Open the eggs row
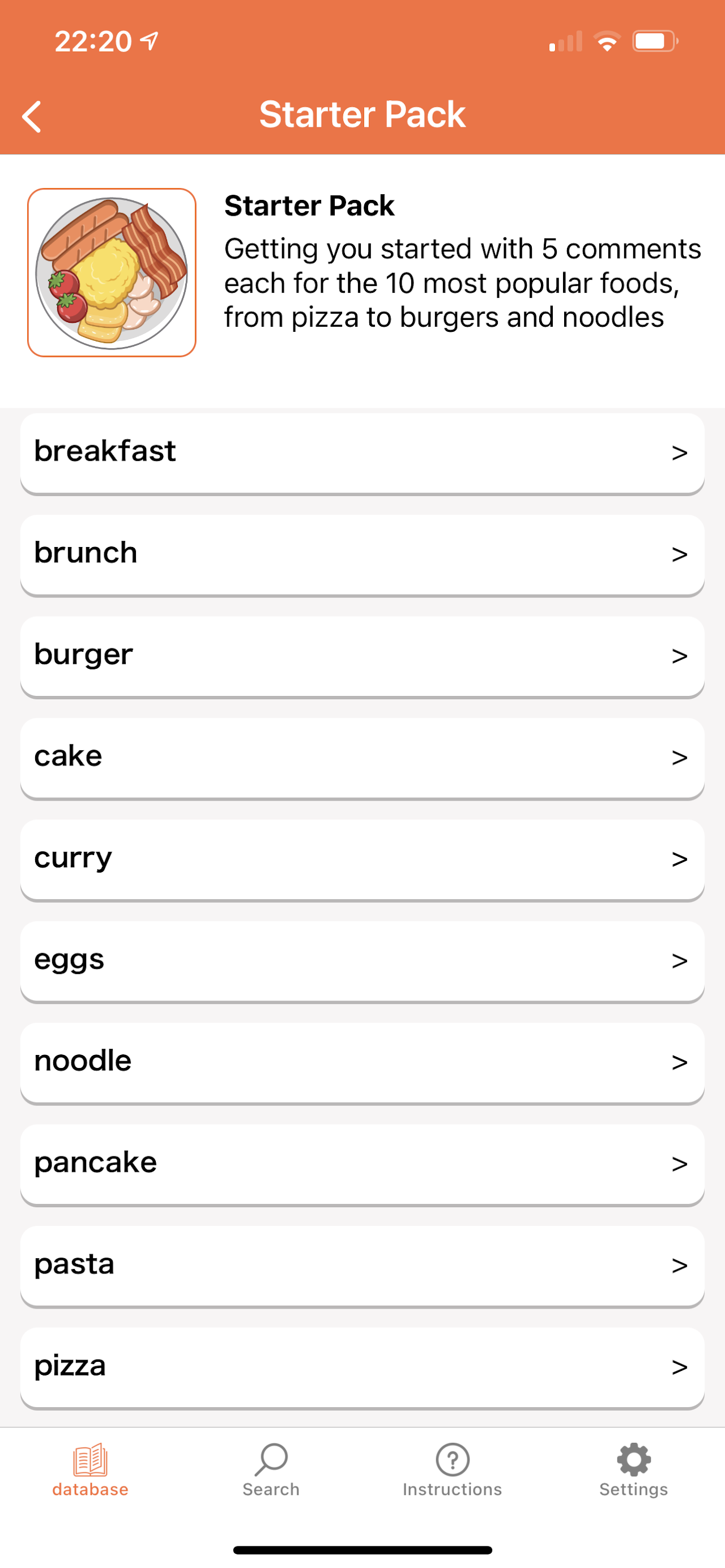725x1568 pixels. tap(362, 961)
